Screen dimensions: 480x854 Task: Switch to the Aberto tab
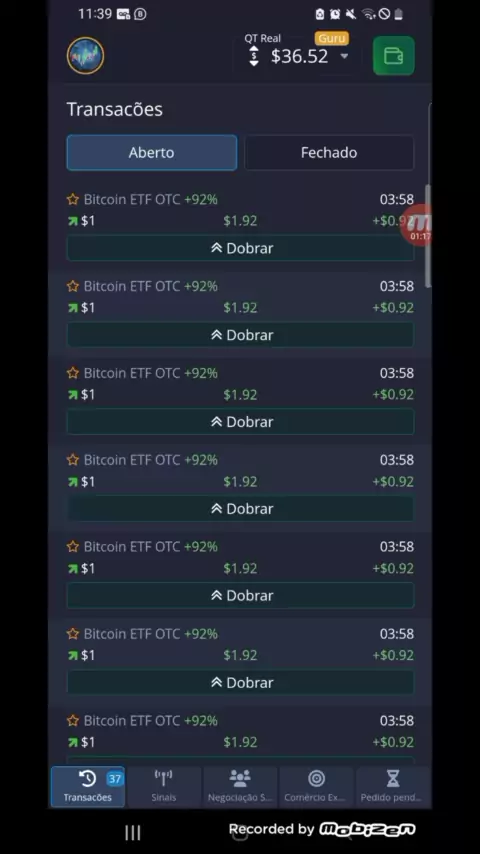(x=151, y=152)
